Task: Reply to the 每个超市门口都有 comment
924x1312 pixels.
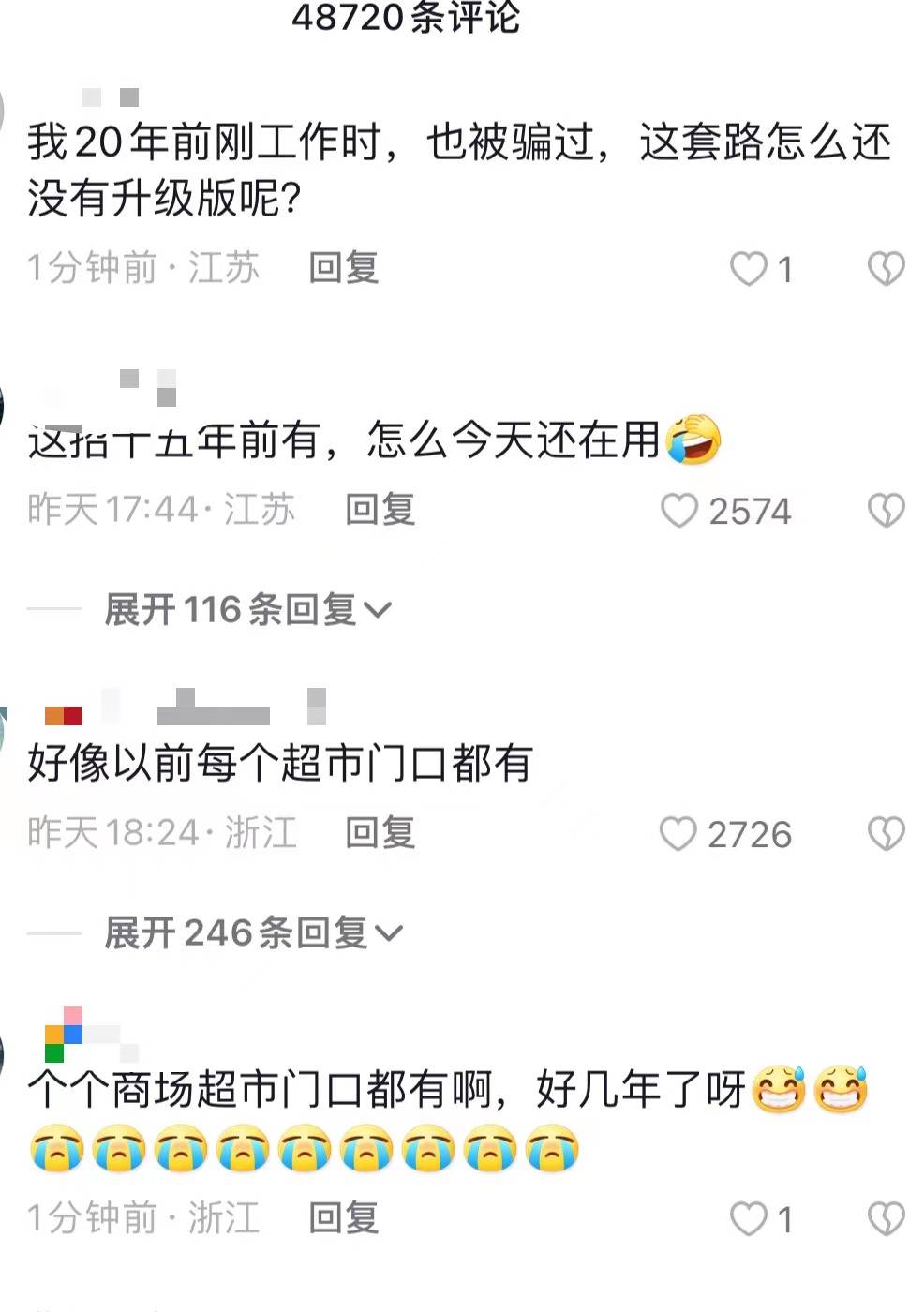Action: (380, 833)
